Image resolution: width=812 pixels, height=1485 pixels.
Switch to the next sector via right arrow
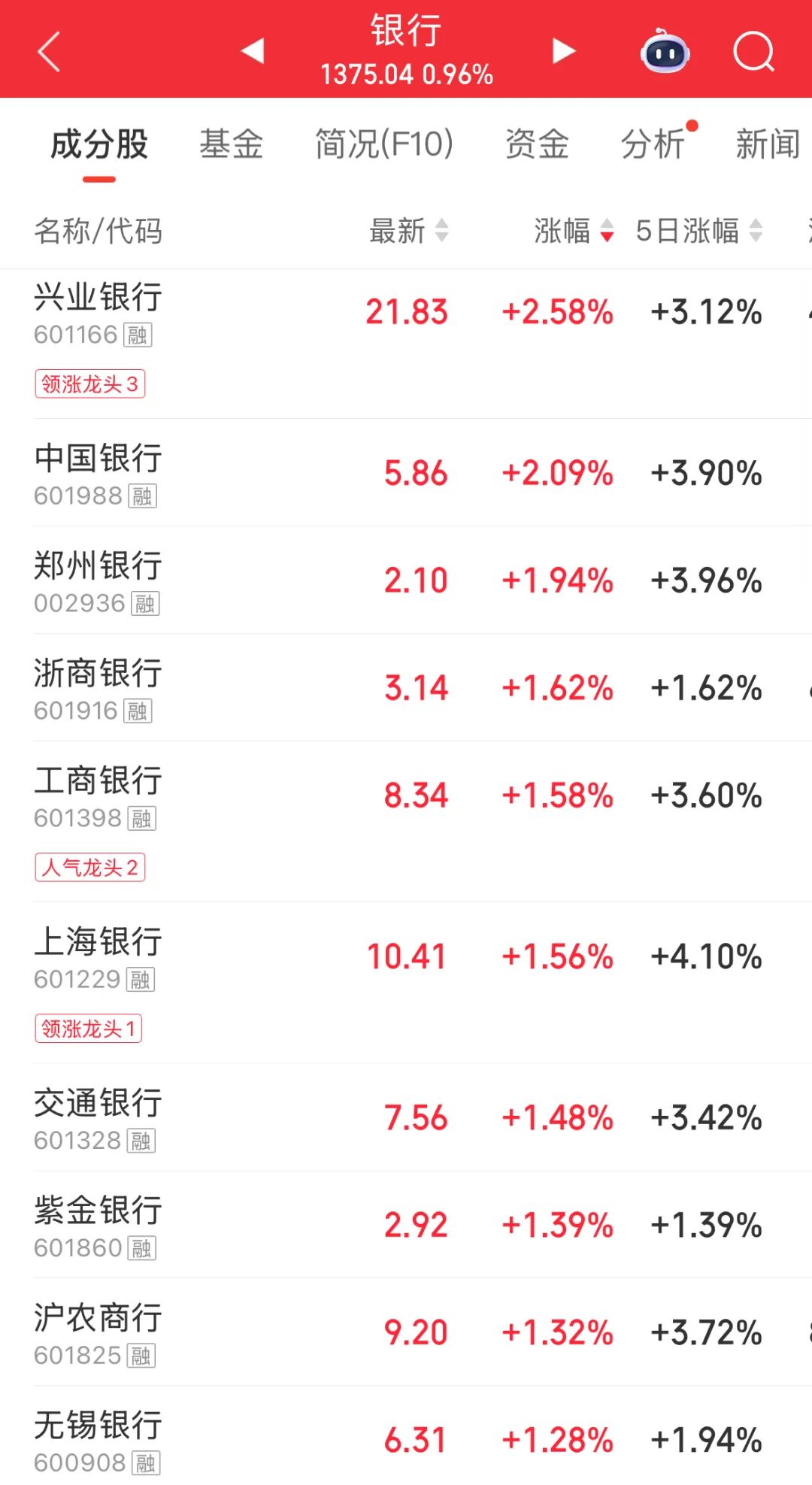[561, 50]
